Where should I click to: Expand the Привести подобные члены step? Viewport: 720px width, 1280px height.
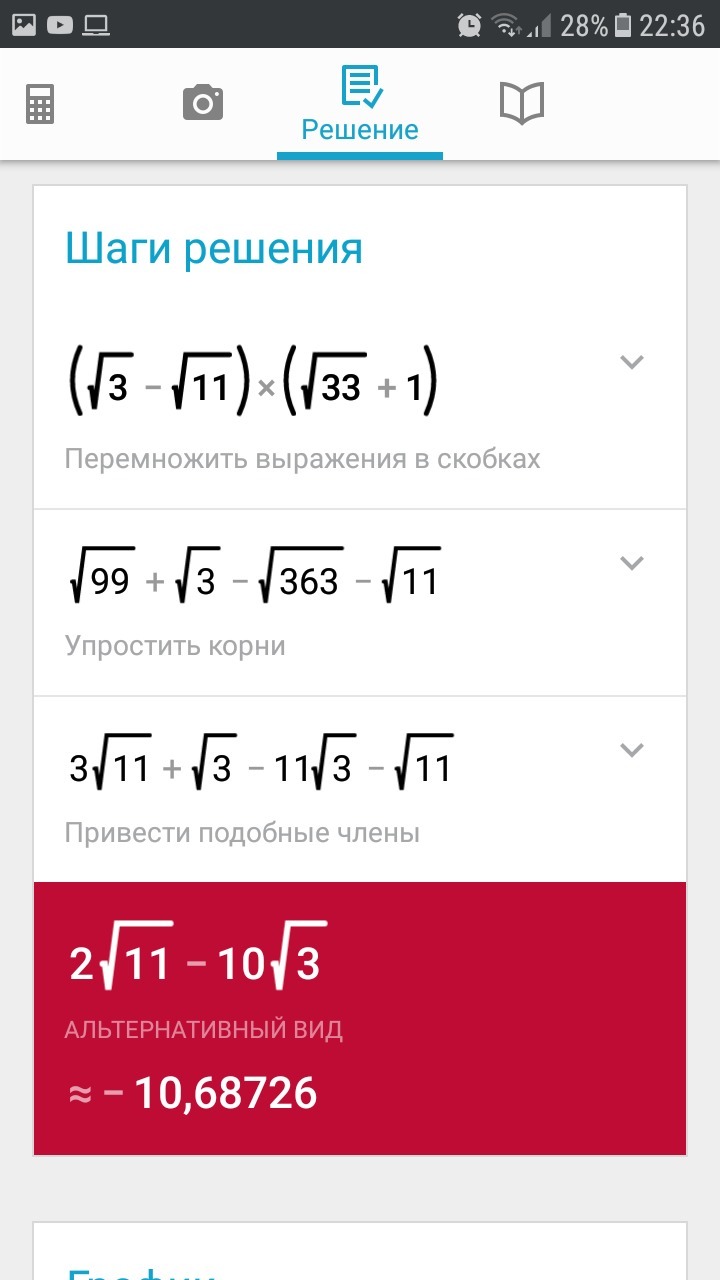[x=631, y=750]
